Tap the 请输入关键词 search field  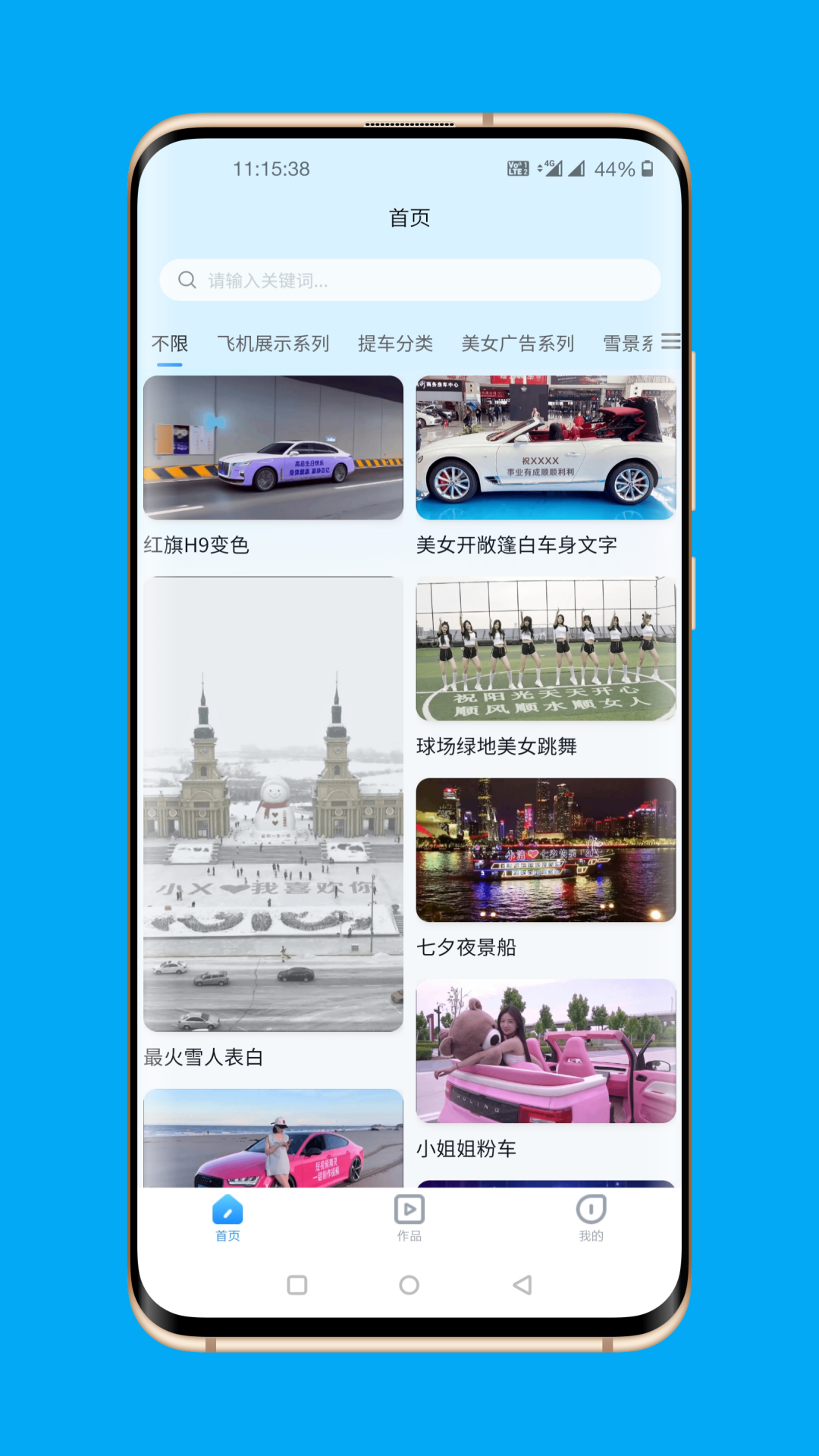click(x=409, y=279)
